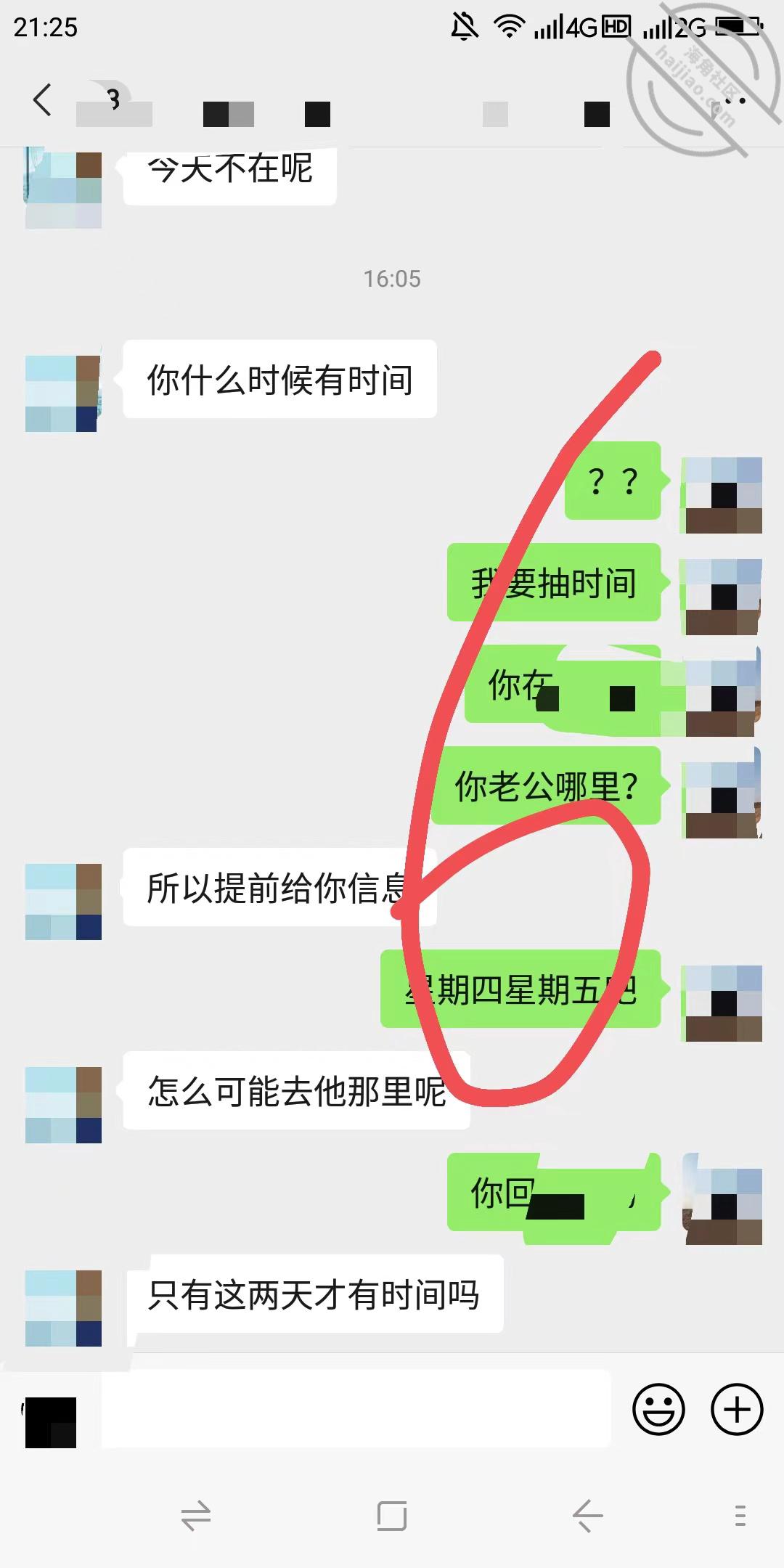Go back to the chat list

pyautogui.click(x=42, y=99)
